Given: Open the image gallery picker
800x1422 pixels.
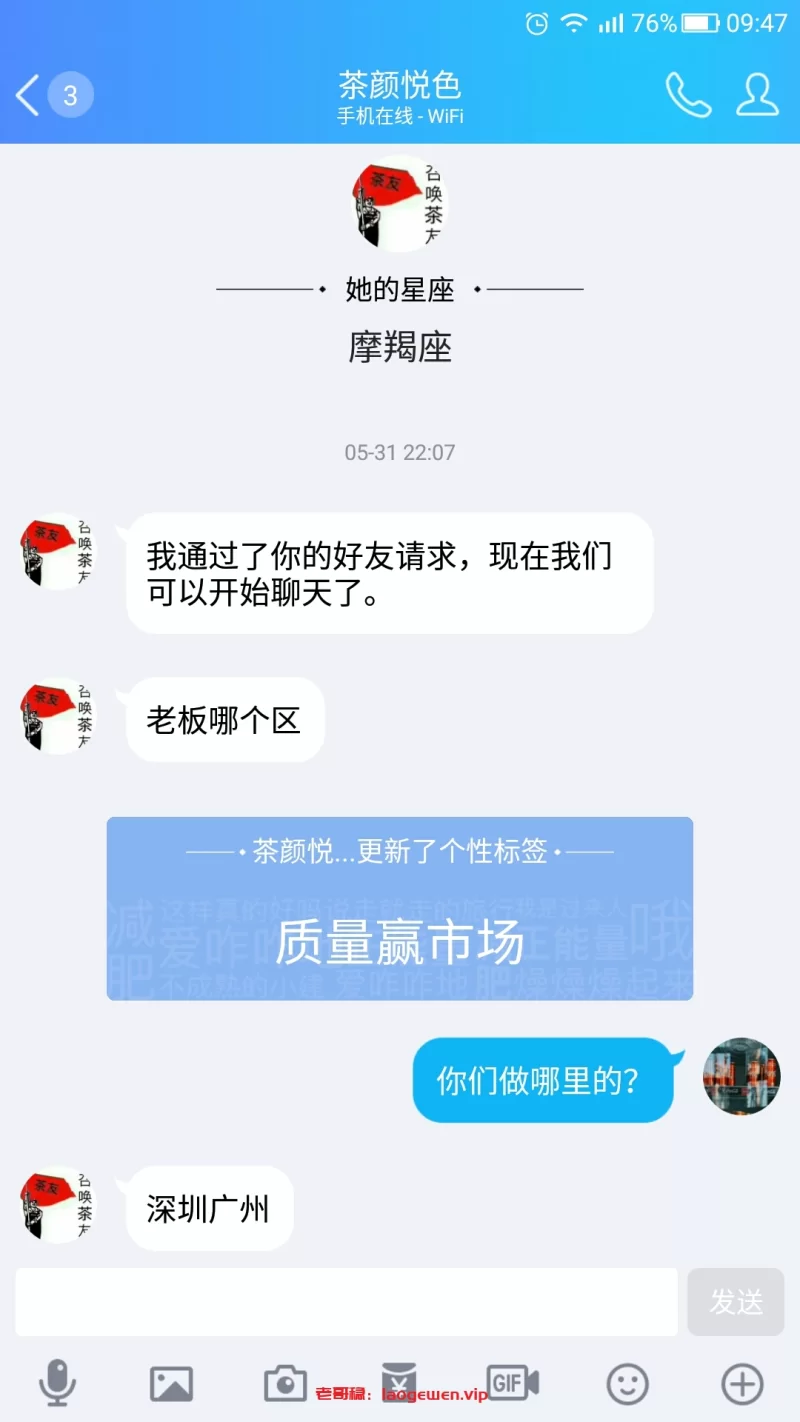Looking at the screenshot, I should pyautogui.click(x=171, y=1384).
